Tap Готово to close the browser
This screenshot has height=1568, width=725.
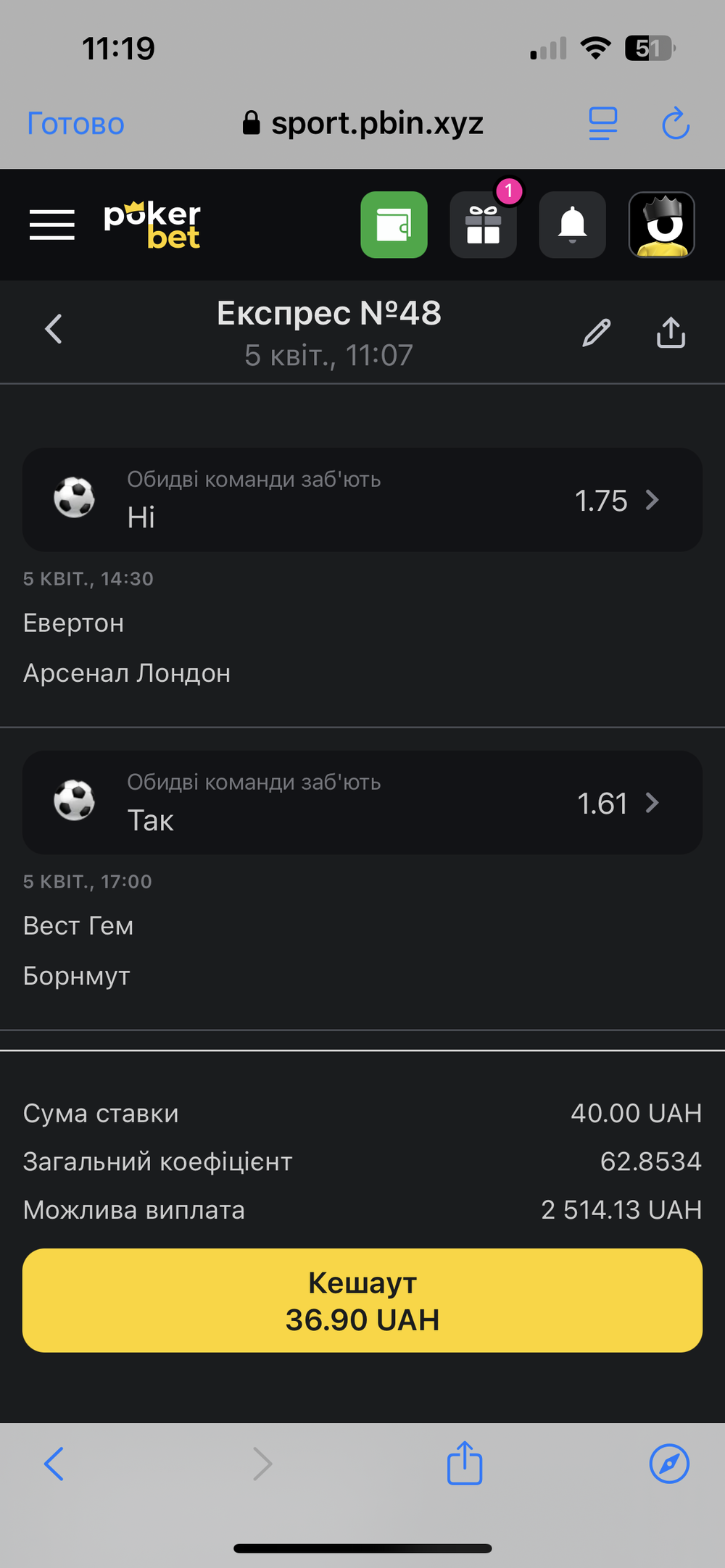76,124
